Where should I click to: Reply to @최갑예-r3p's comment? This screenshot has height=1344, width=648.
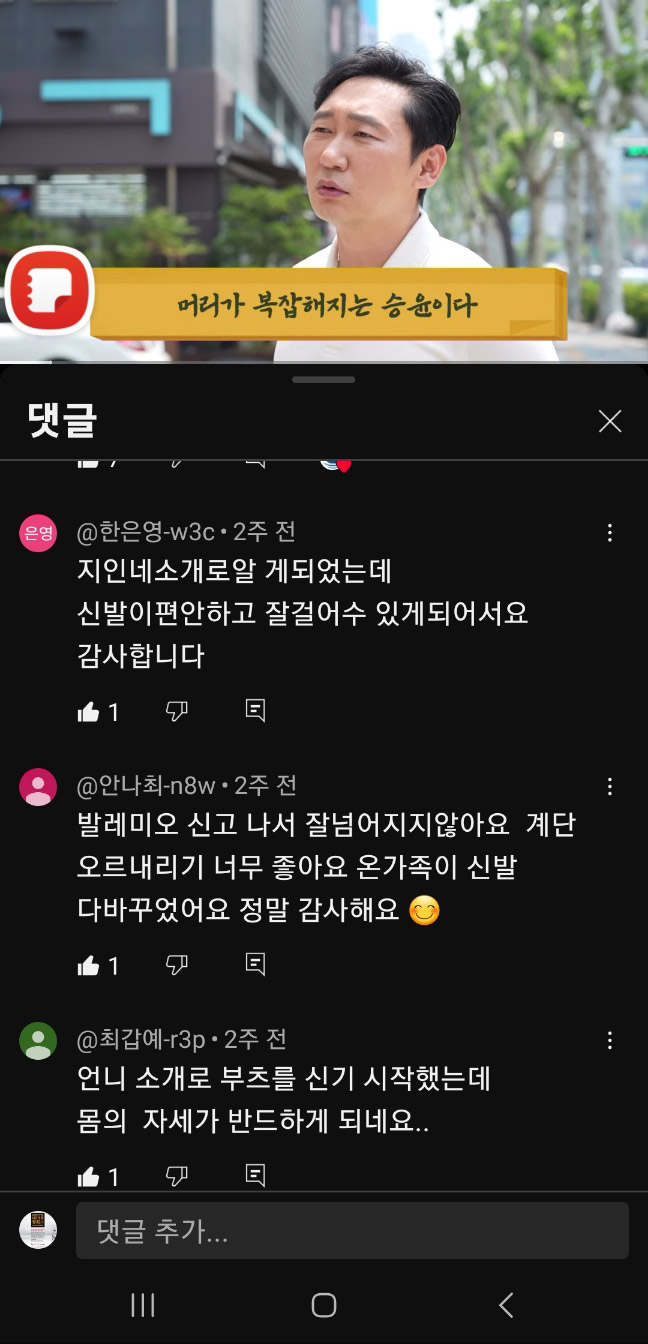click(255, 1176)
